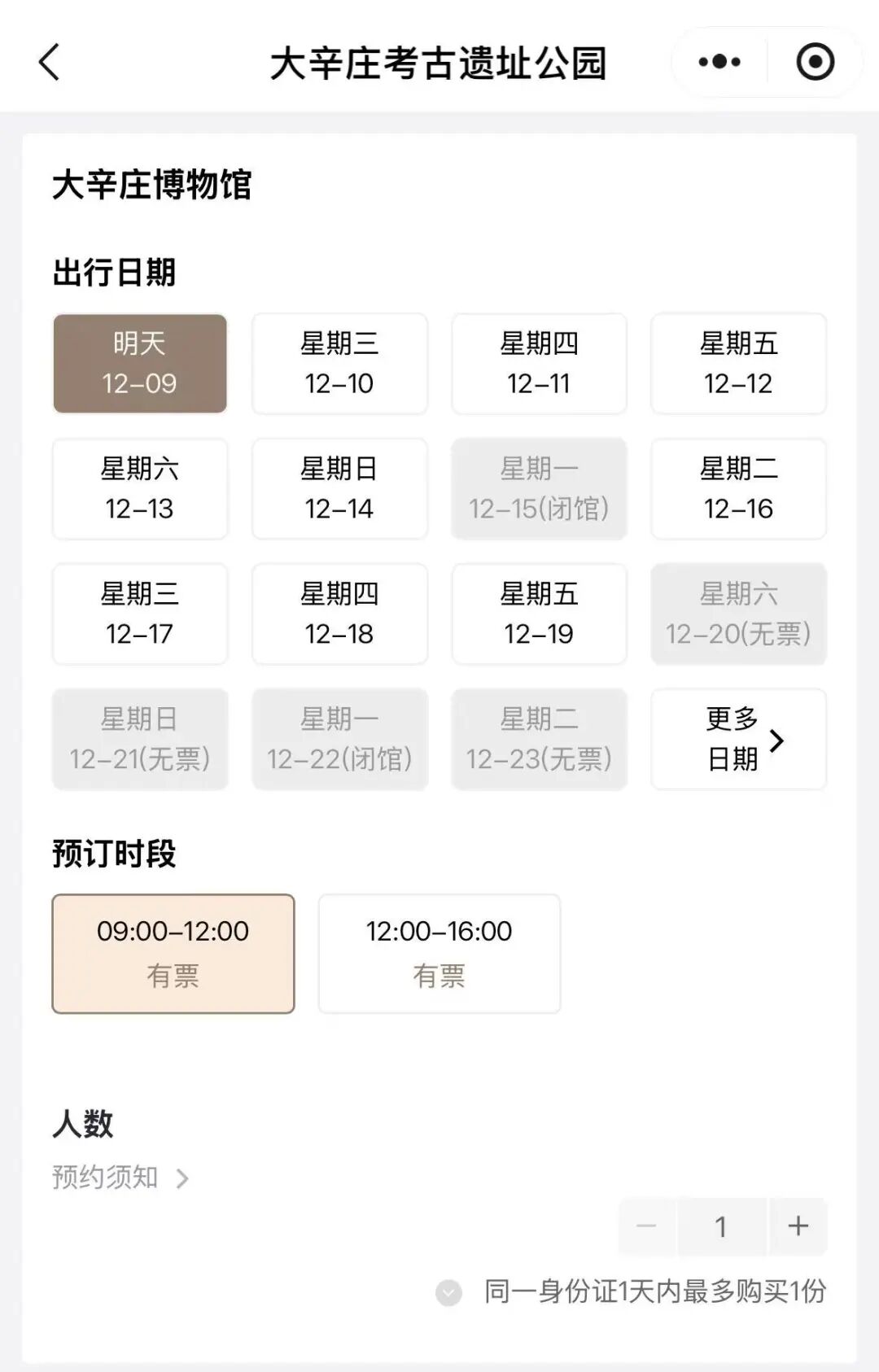Screen dimensions: 879x1372
Task: Decrease visitor count with the minus button
Action: (x=645, y=1226)
